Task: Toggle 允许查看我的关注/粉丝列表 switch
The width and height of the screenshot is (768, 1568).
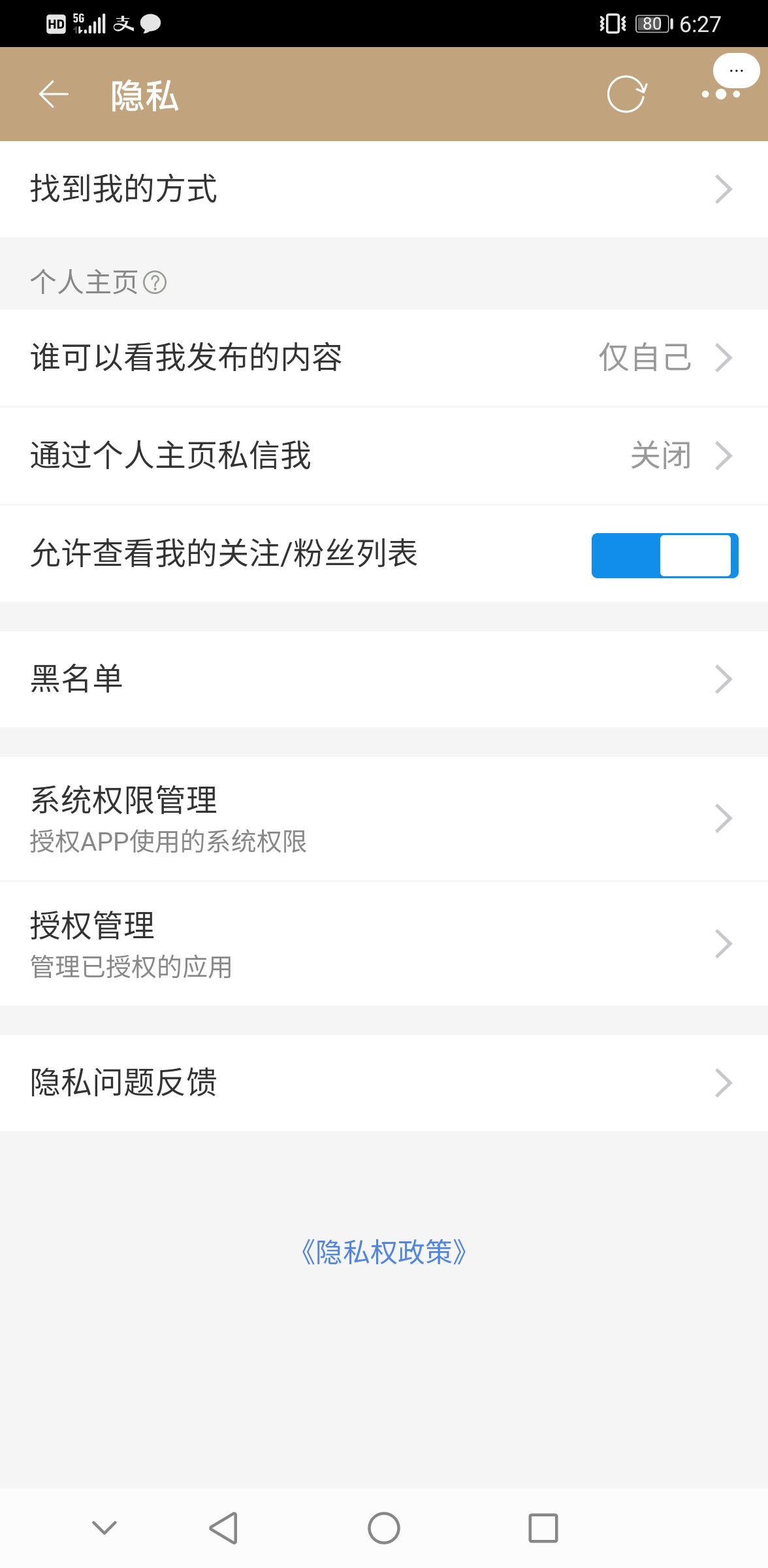Action: pyautogui.click(x=664, y=555)
